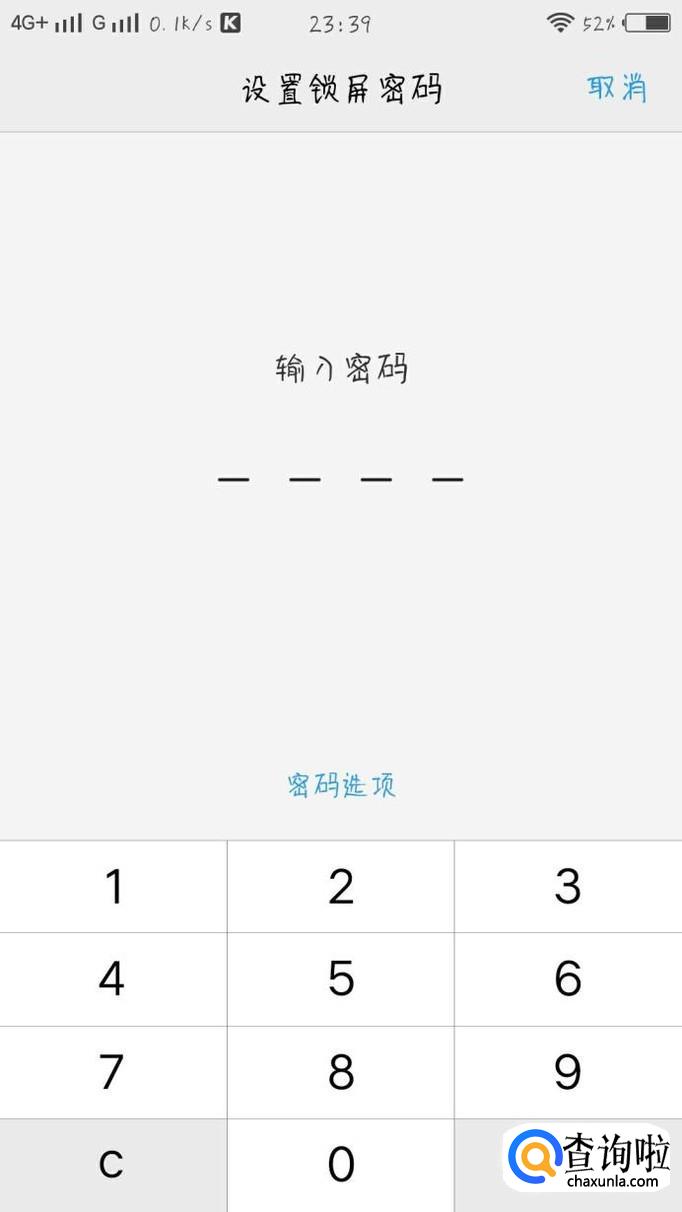Enter digit 1 on keypad
This screenshot has width=682, height=1212.
pos(113,887)
